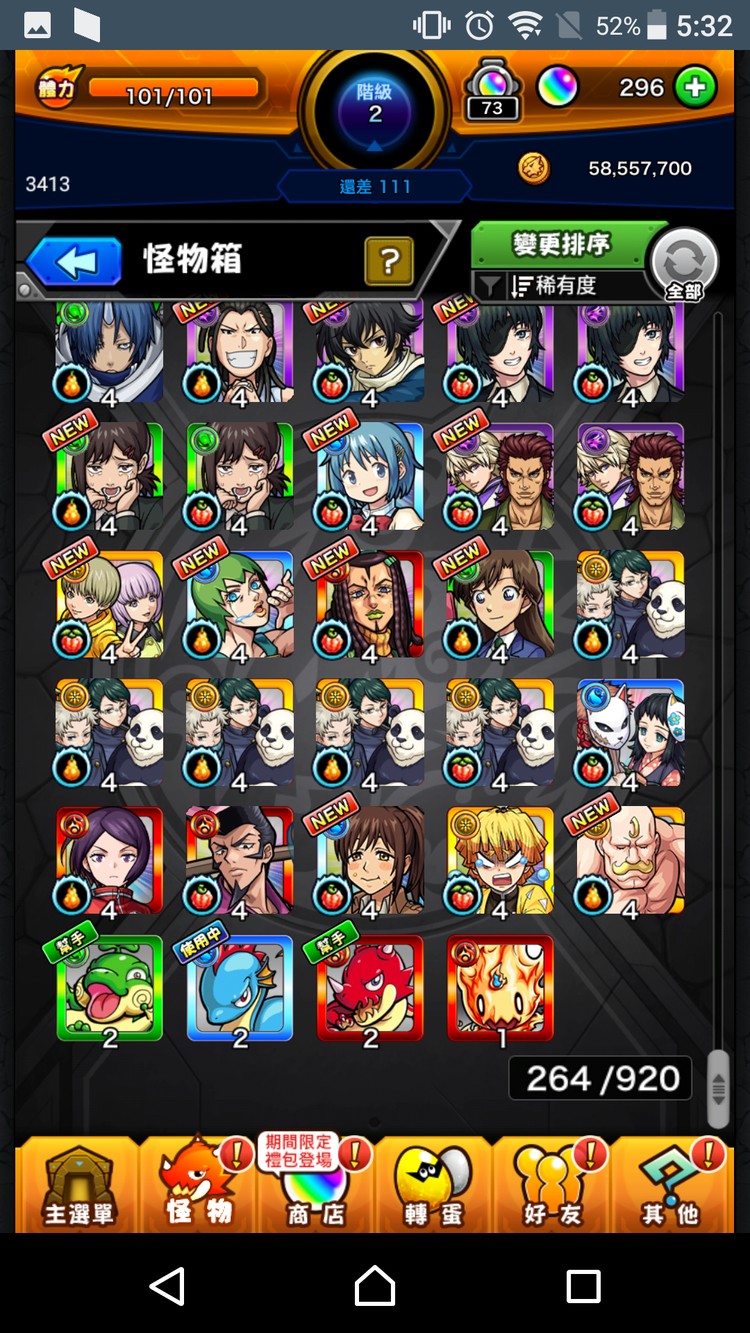This screenshot has height=1333, width=750.
Task: Add orbs with the green plus button
Action: (695, 88)
